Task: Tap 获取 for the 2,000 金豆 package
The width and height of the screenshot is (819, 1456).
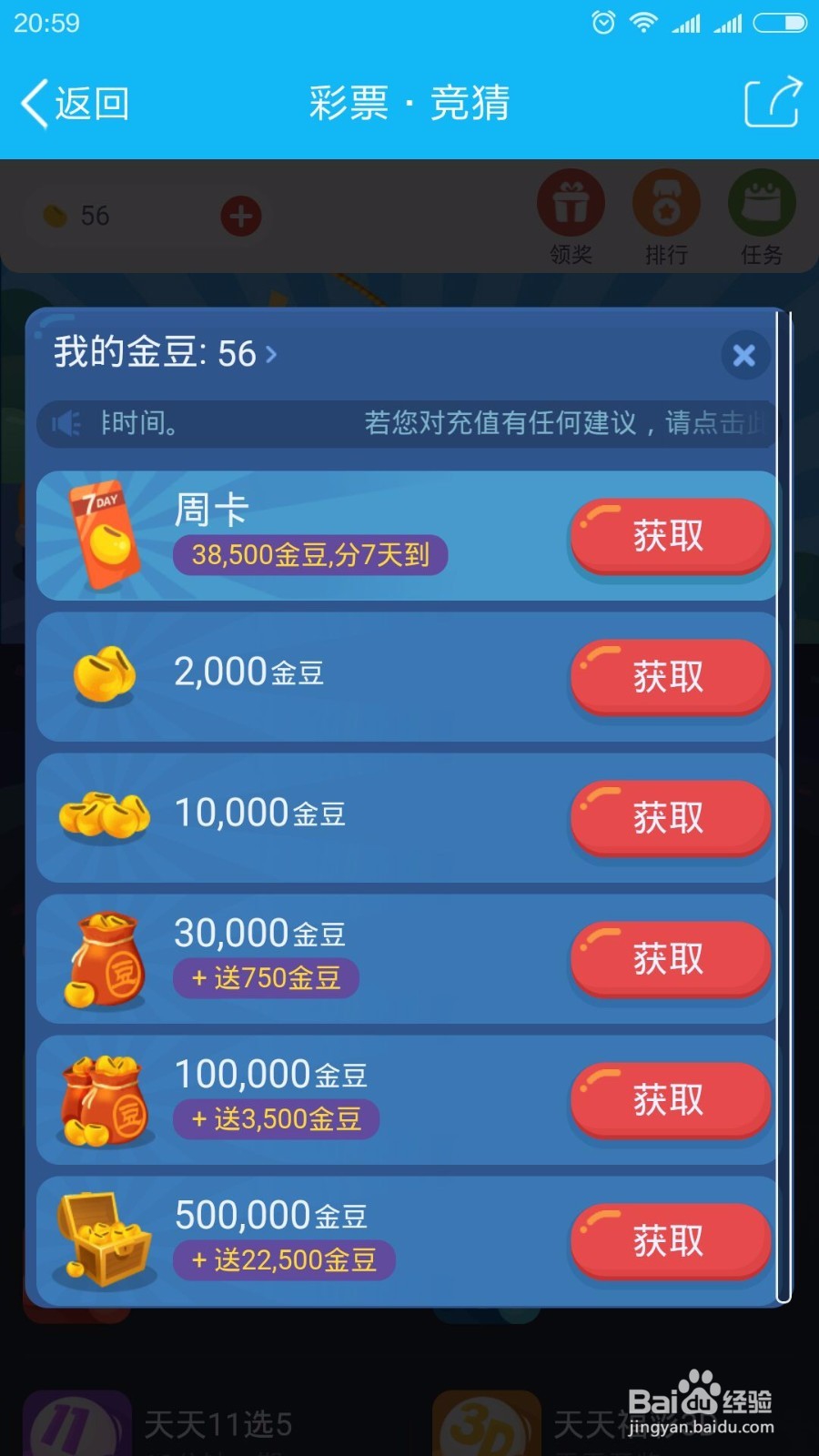Action: (x=669, y=676)
